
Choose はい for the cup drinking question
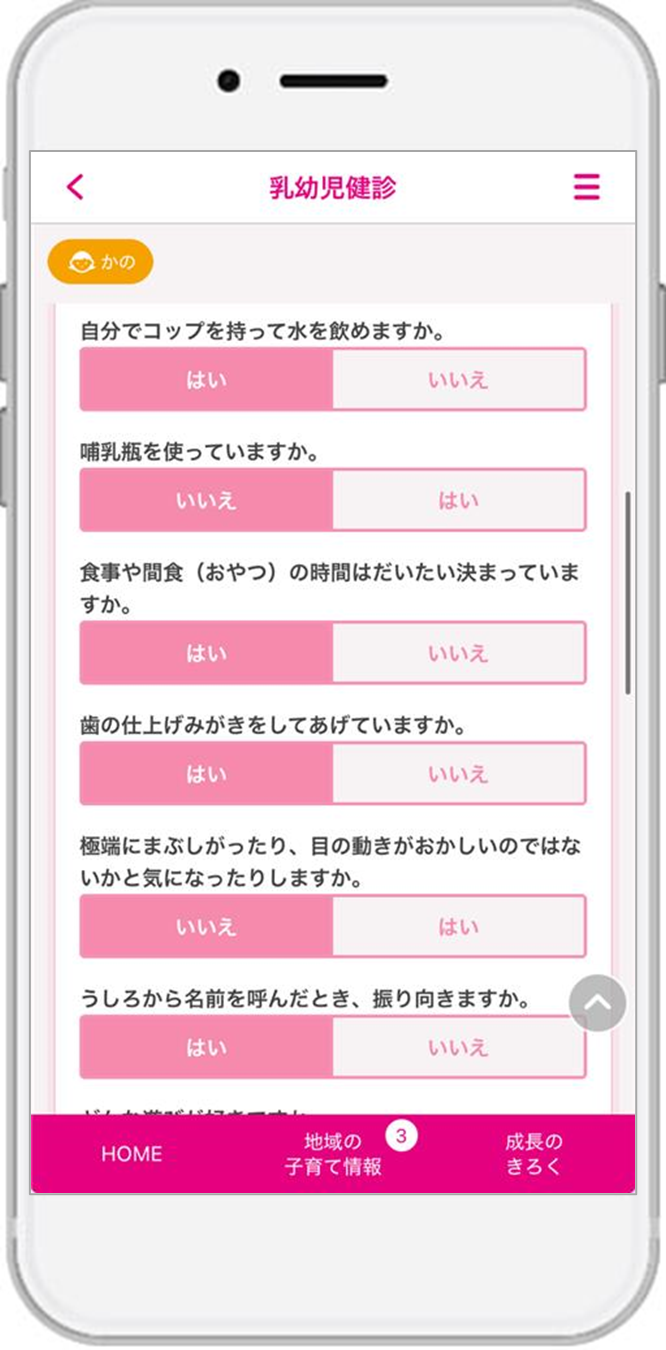tap(206, 380)
